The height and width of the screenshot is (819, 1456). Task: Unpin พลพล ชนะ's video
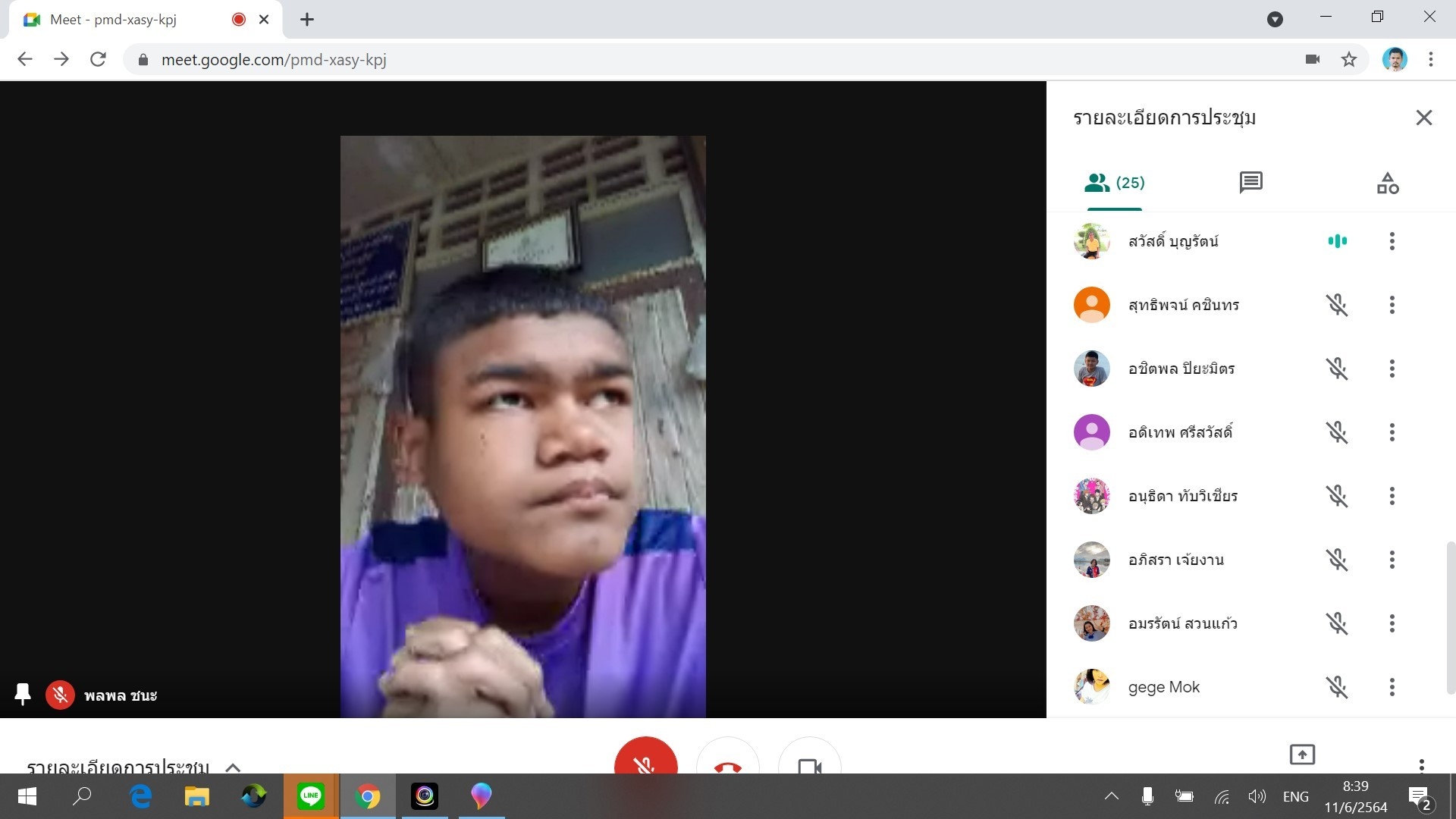[23, 694]
